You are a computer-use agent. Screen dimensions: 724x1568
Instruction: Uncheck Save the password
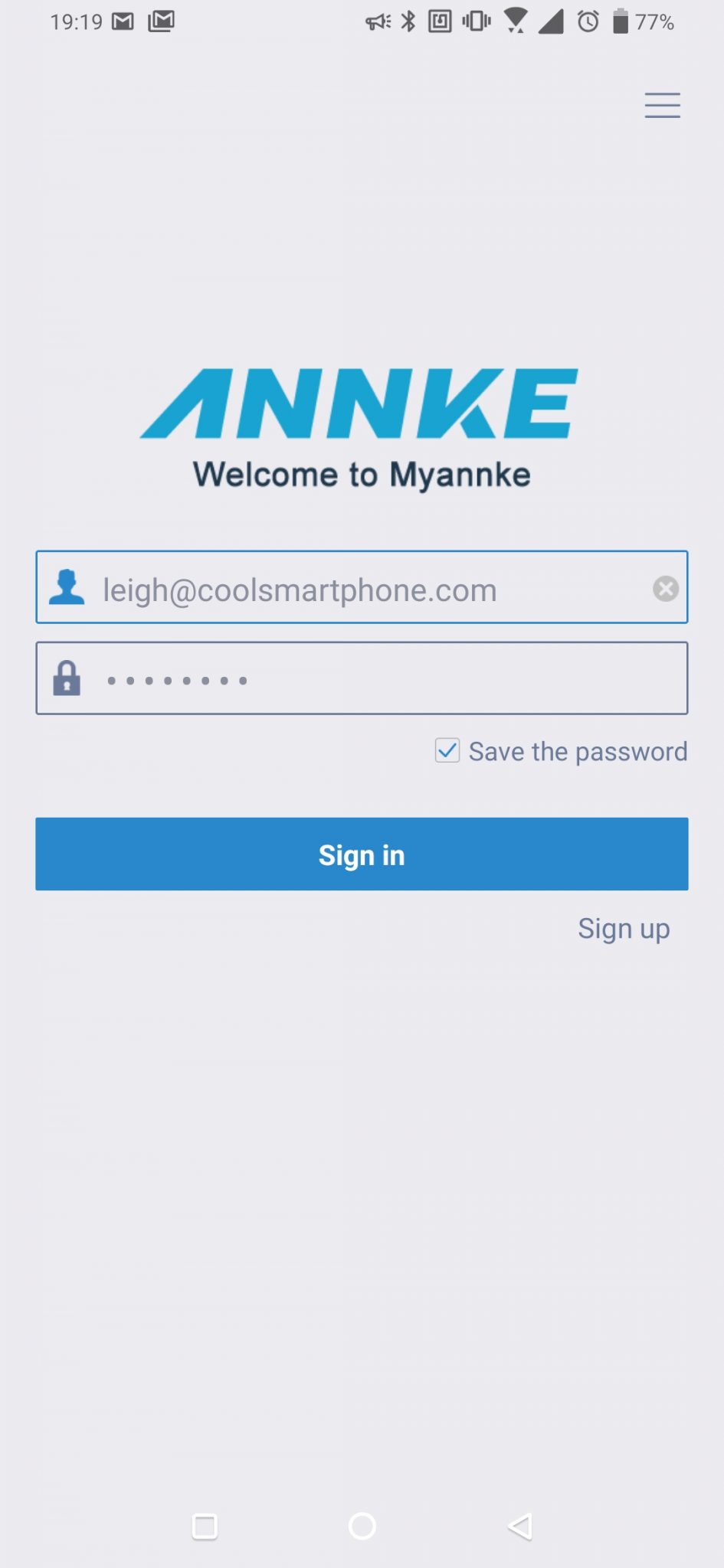pos(447,750)
